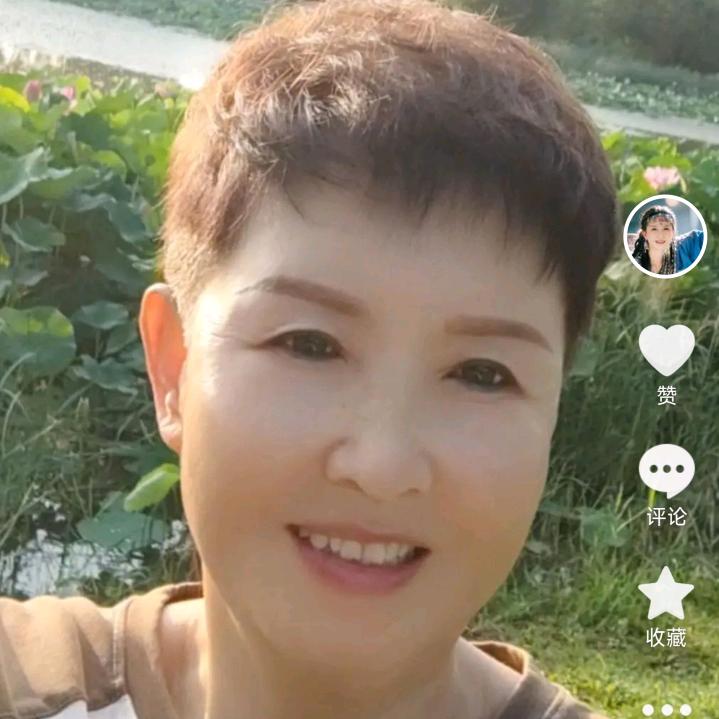Like this video with the heart icon
Screen dimensions: 719x719
click(666, 349)
